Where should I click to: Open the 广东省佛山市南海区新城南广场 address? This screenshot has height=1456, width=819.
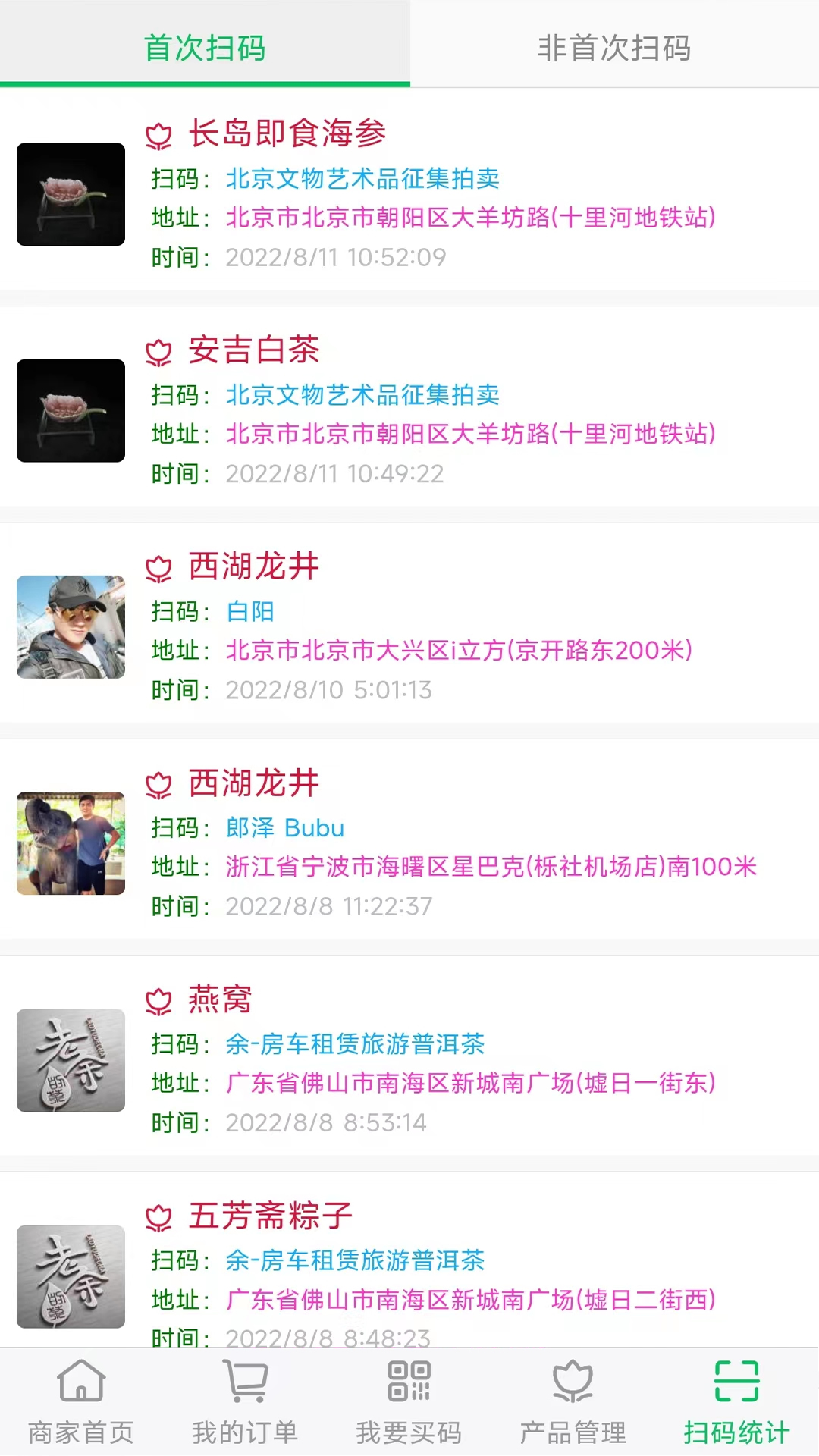pos(470,1084)
